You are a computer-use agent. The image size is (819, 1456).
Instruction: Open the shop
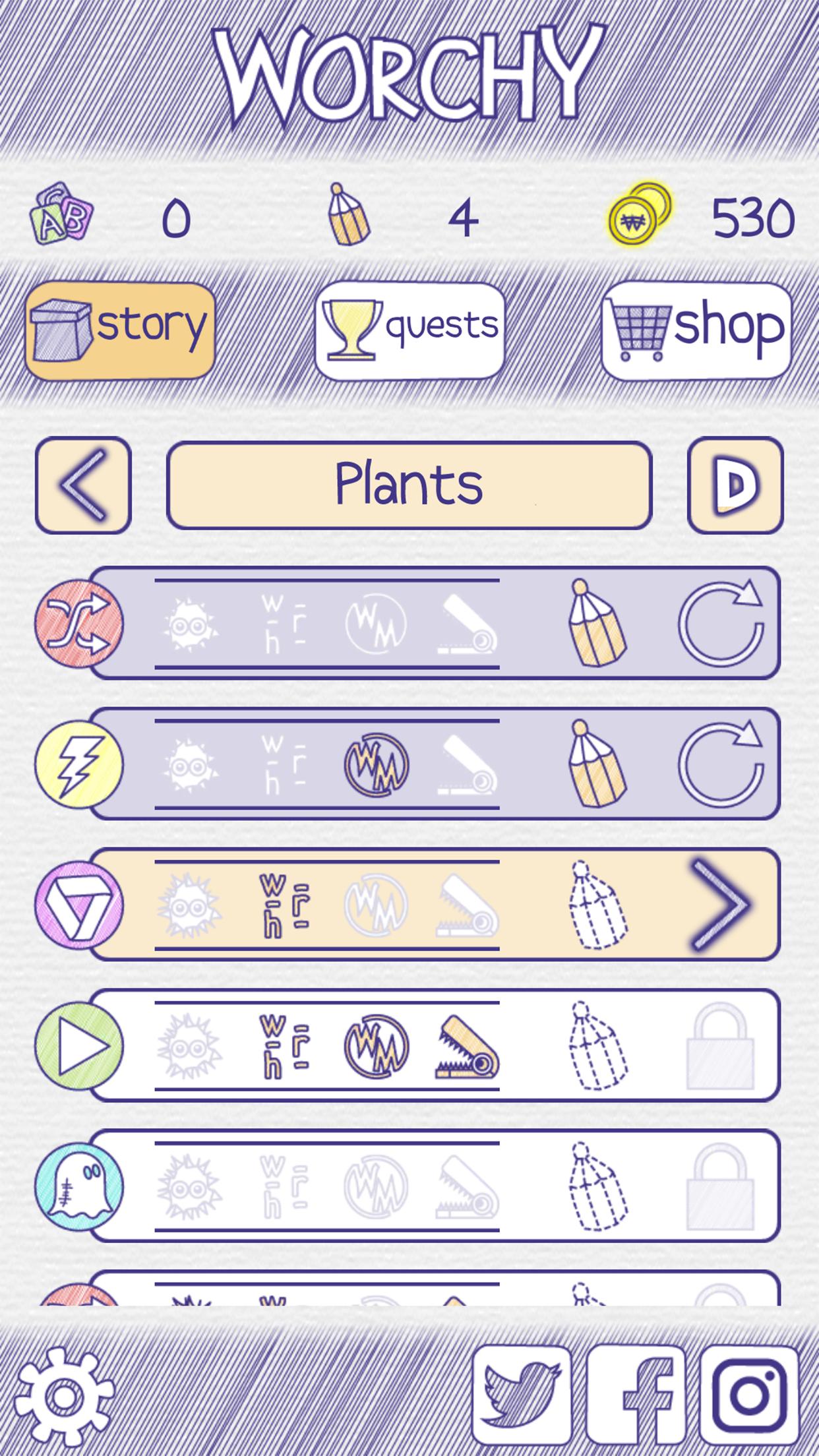(696, 330)
